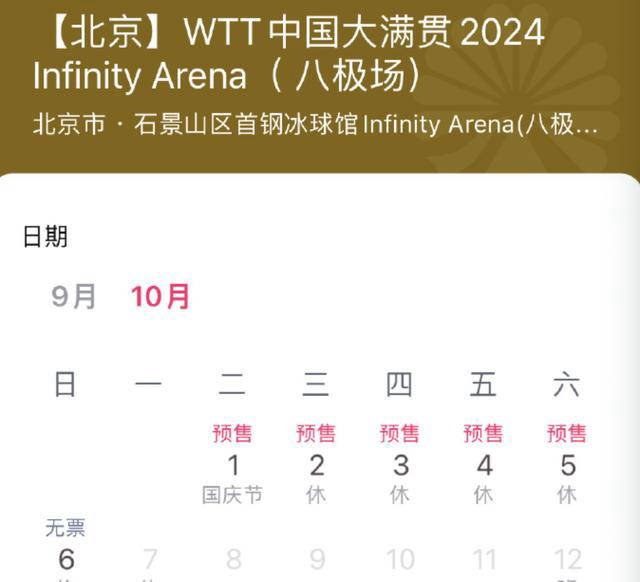Switch to the 9月 month tab

coord(75,297)
